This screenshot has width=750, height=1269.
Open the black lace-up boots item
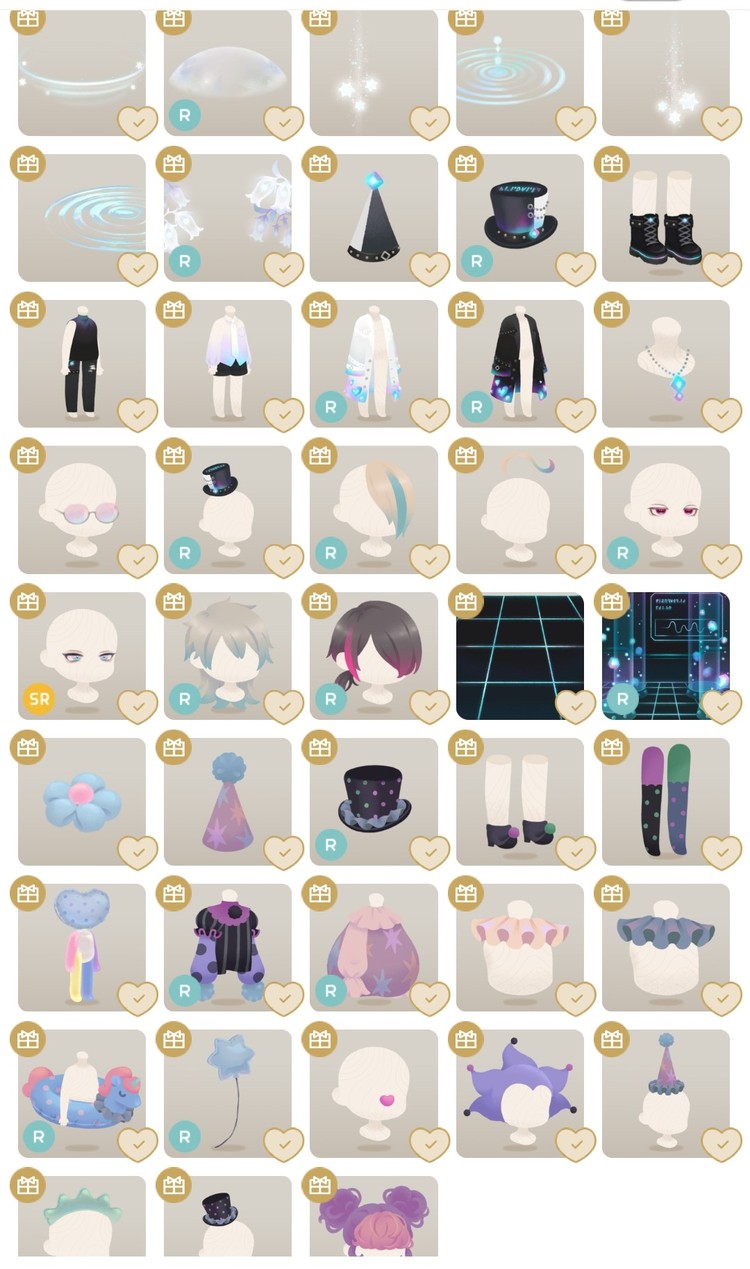(x=665, y=215)
